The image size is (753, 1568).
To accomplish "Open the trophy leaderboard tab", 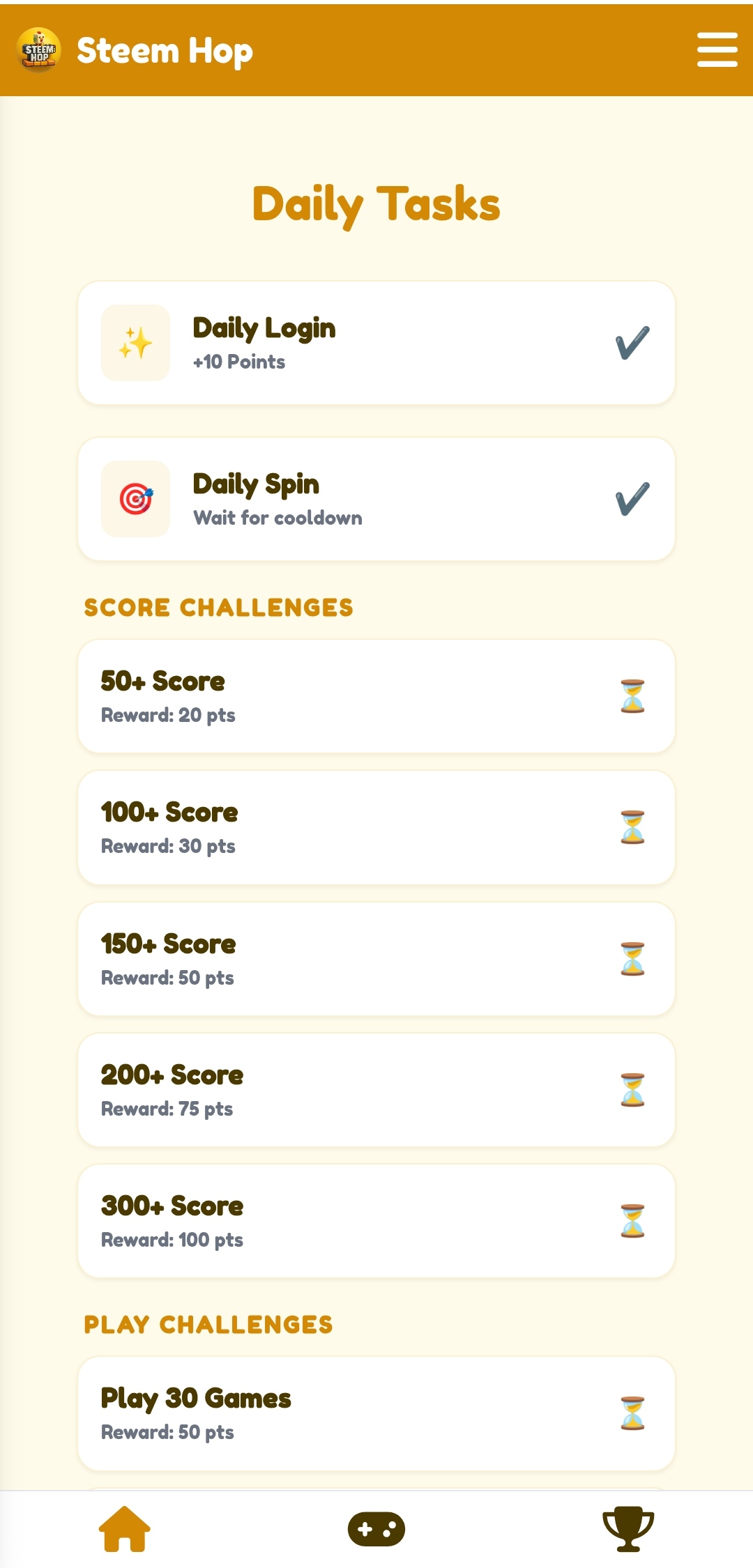I will 628,1529.
